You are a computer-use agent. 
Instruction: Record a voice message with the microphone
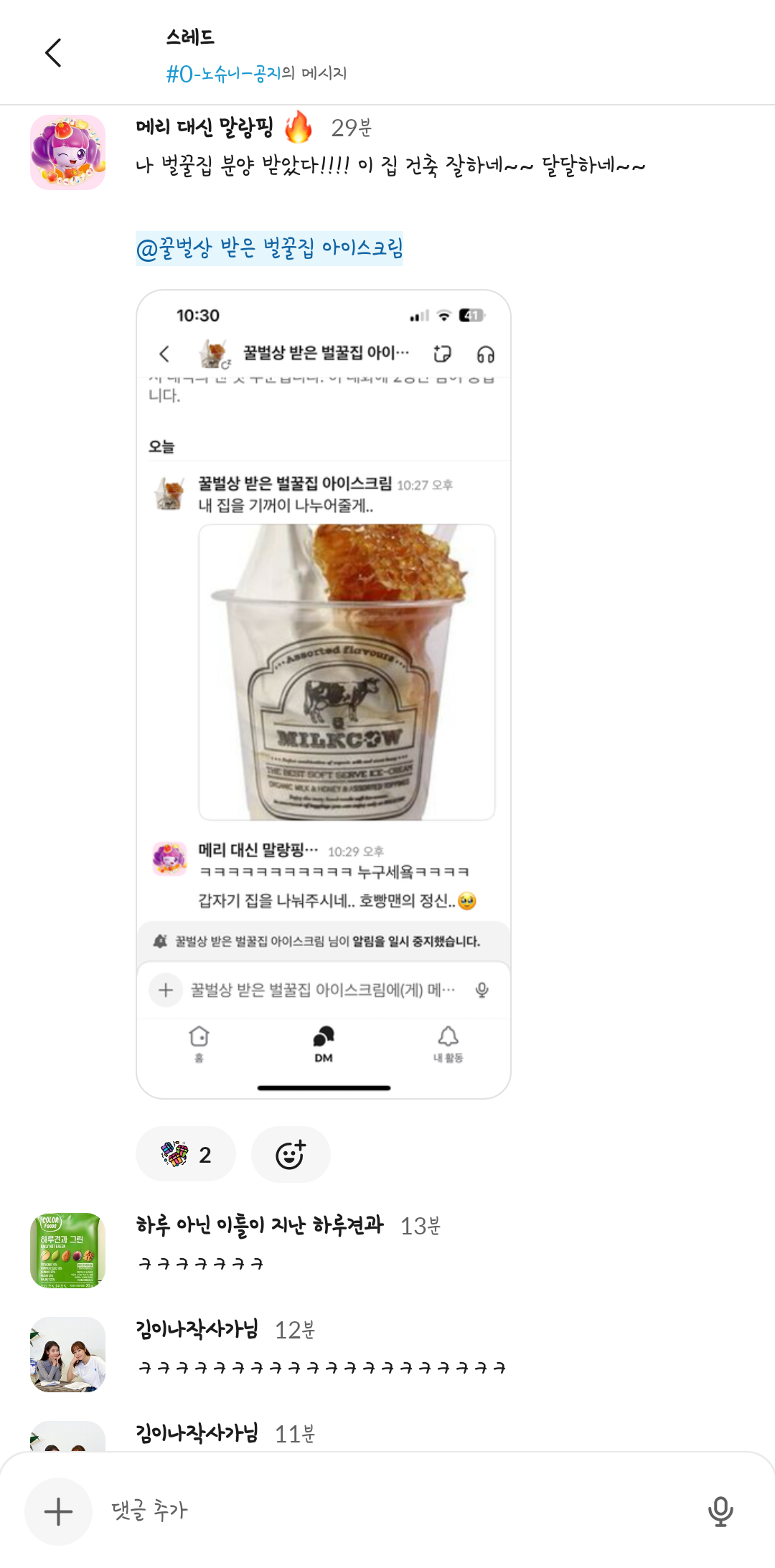coord(720,1511)
